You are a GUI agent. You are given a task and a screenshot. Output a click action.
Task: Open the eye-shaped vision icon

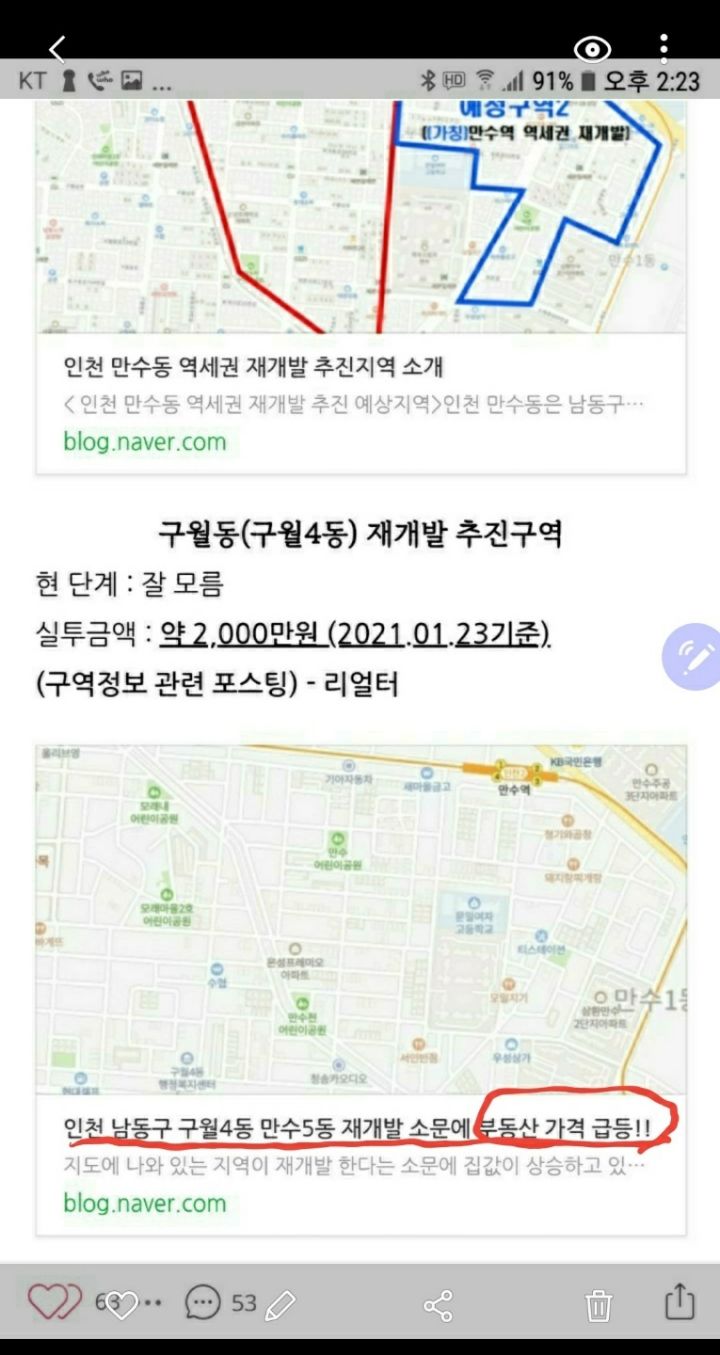click(x=592, y=49)
